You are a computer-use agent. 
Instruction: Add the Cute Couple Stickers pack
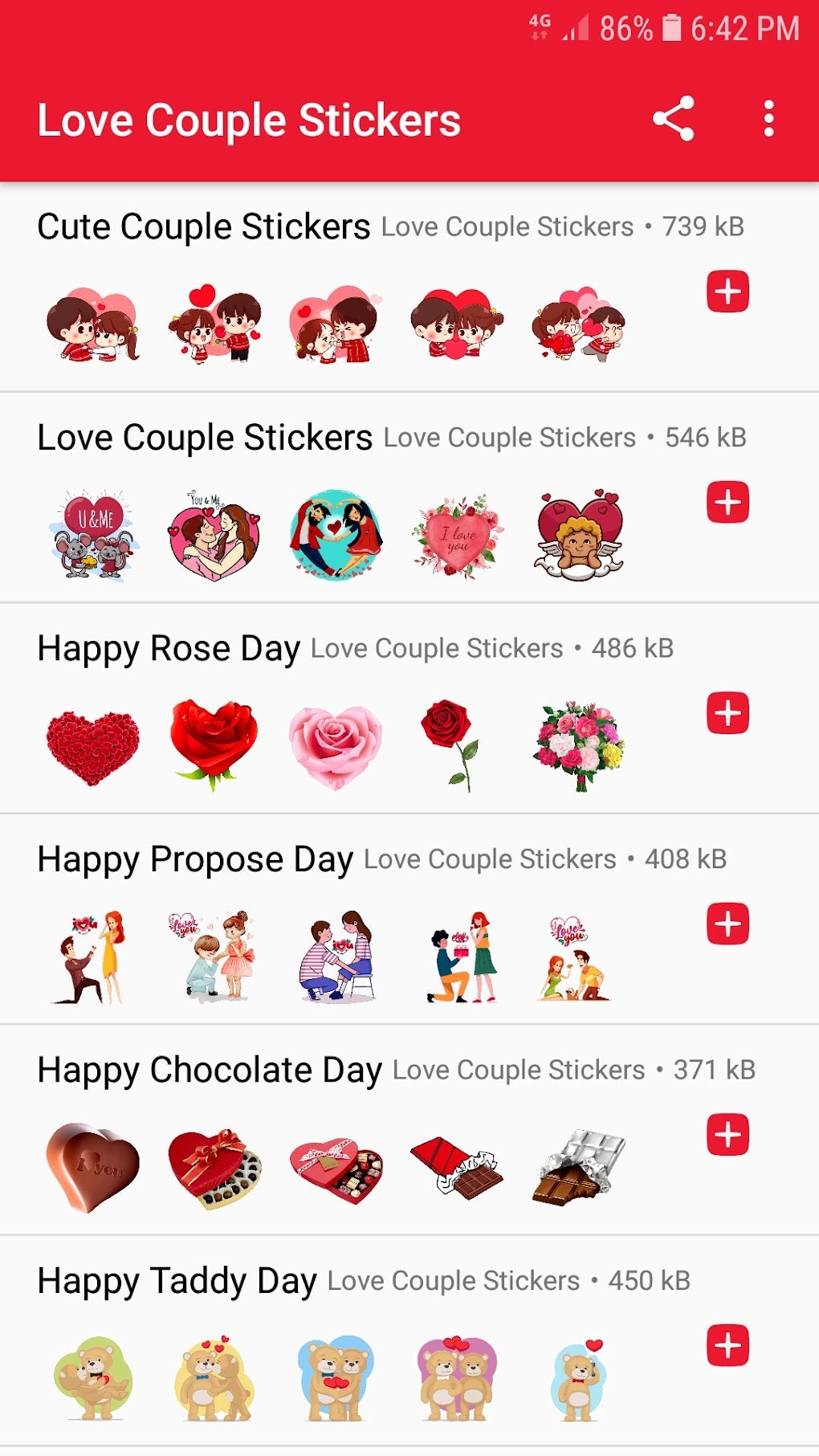tap(727, 292)
